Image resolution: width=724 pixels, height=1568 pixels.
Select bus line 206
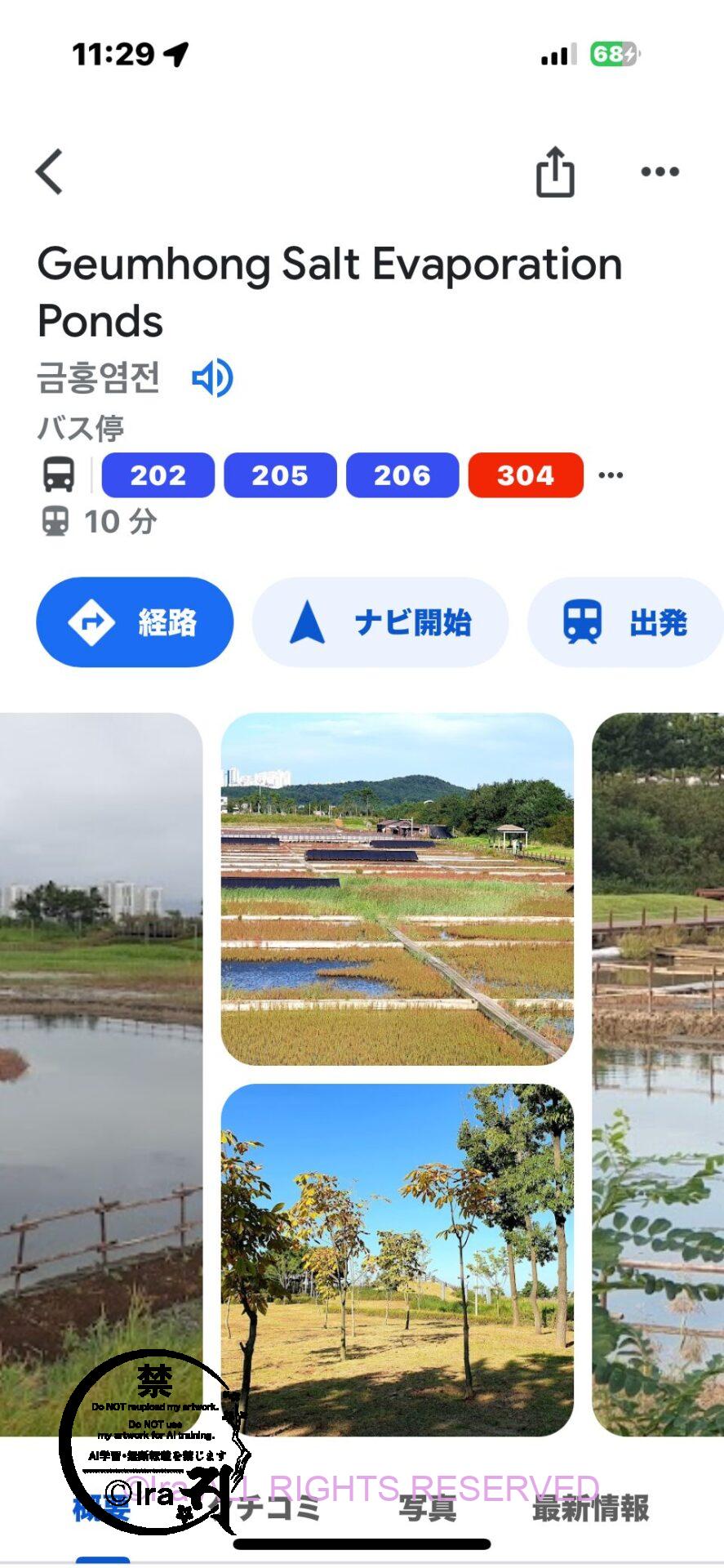(402, 475)
